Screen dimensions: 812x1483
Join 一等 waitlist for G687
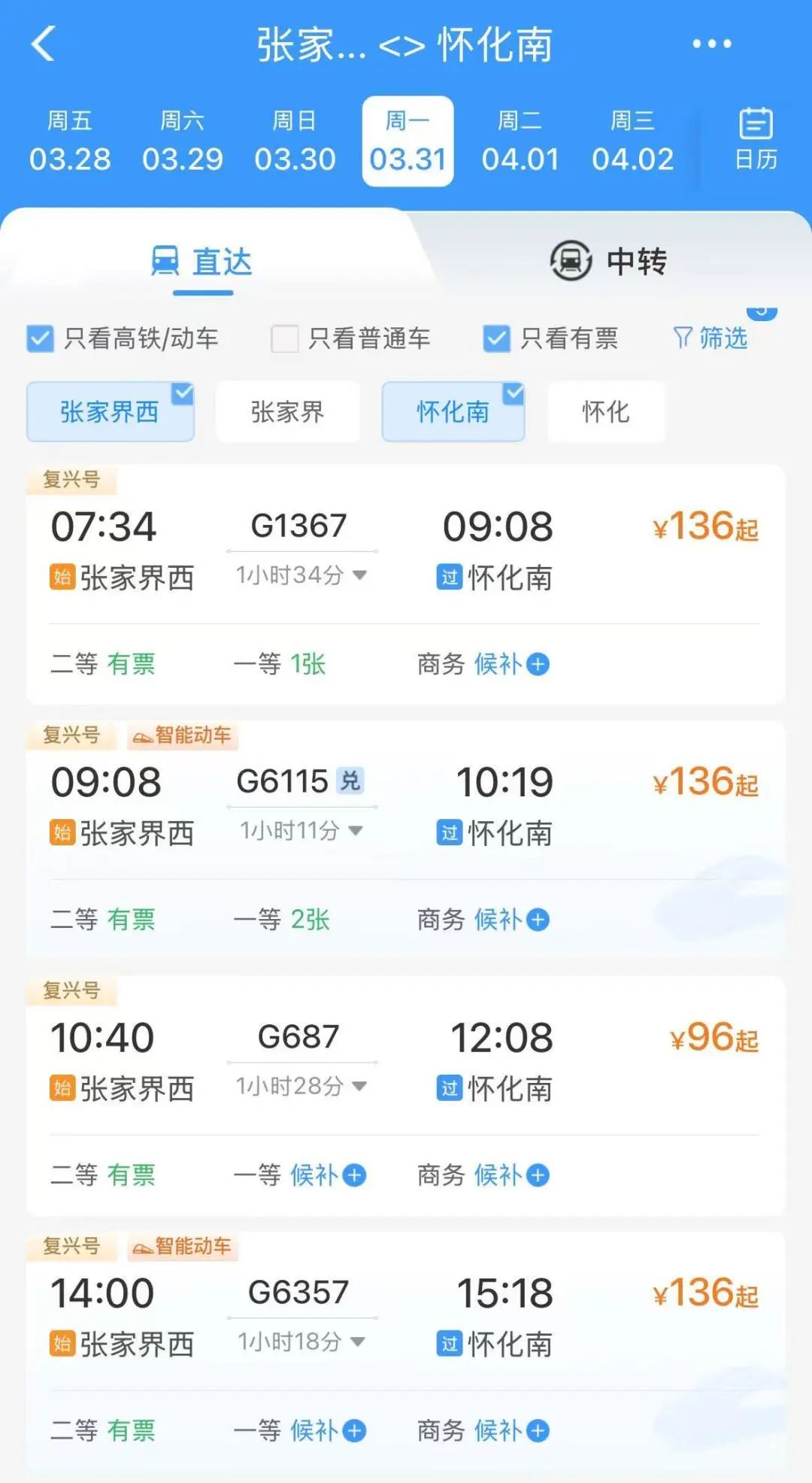[328, 1175]
